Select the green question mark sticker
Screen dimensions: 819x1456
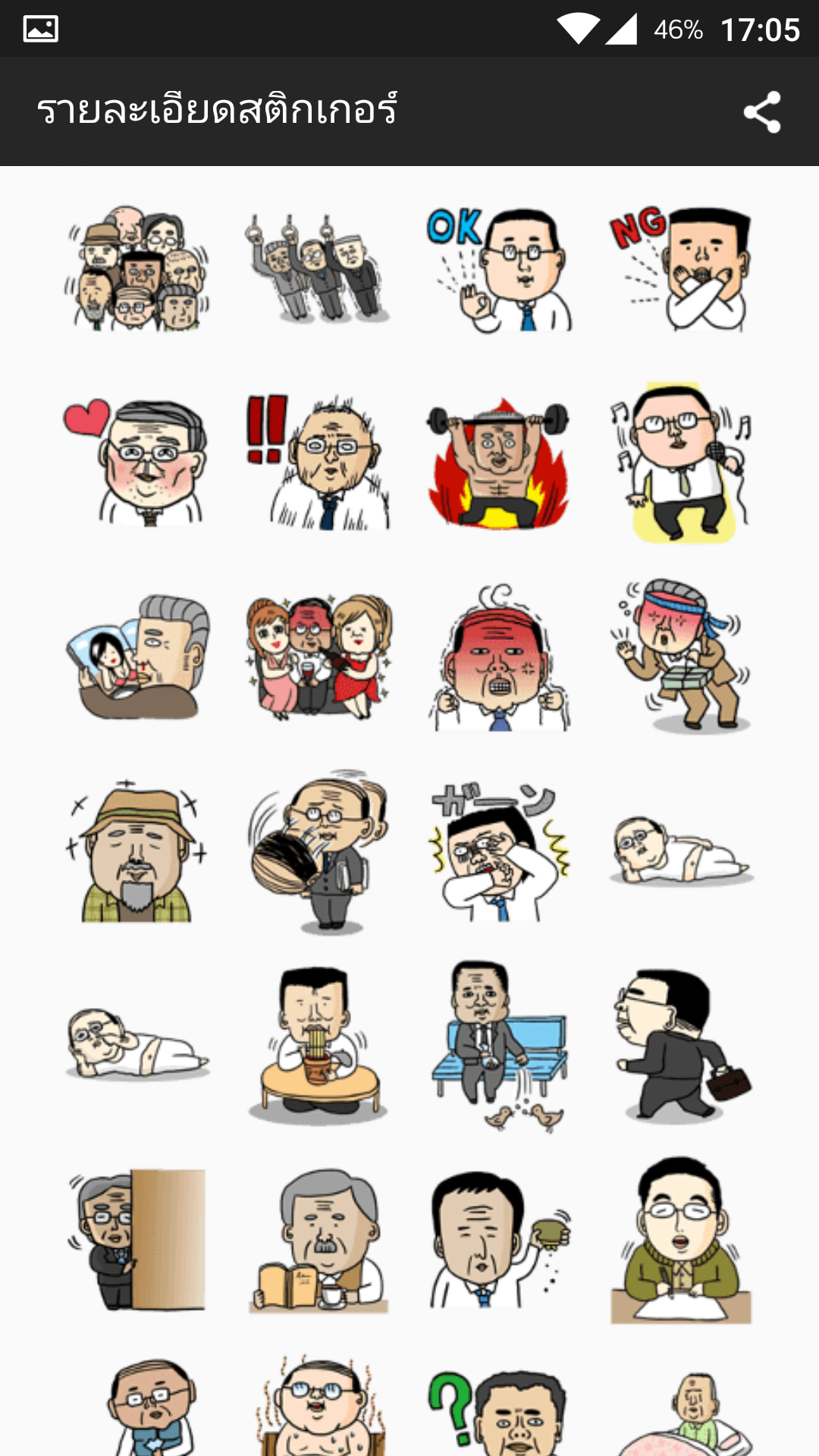[x=499, y=1410]
